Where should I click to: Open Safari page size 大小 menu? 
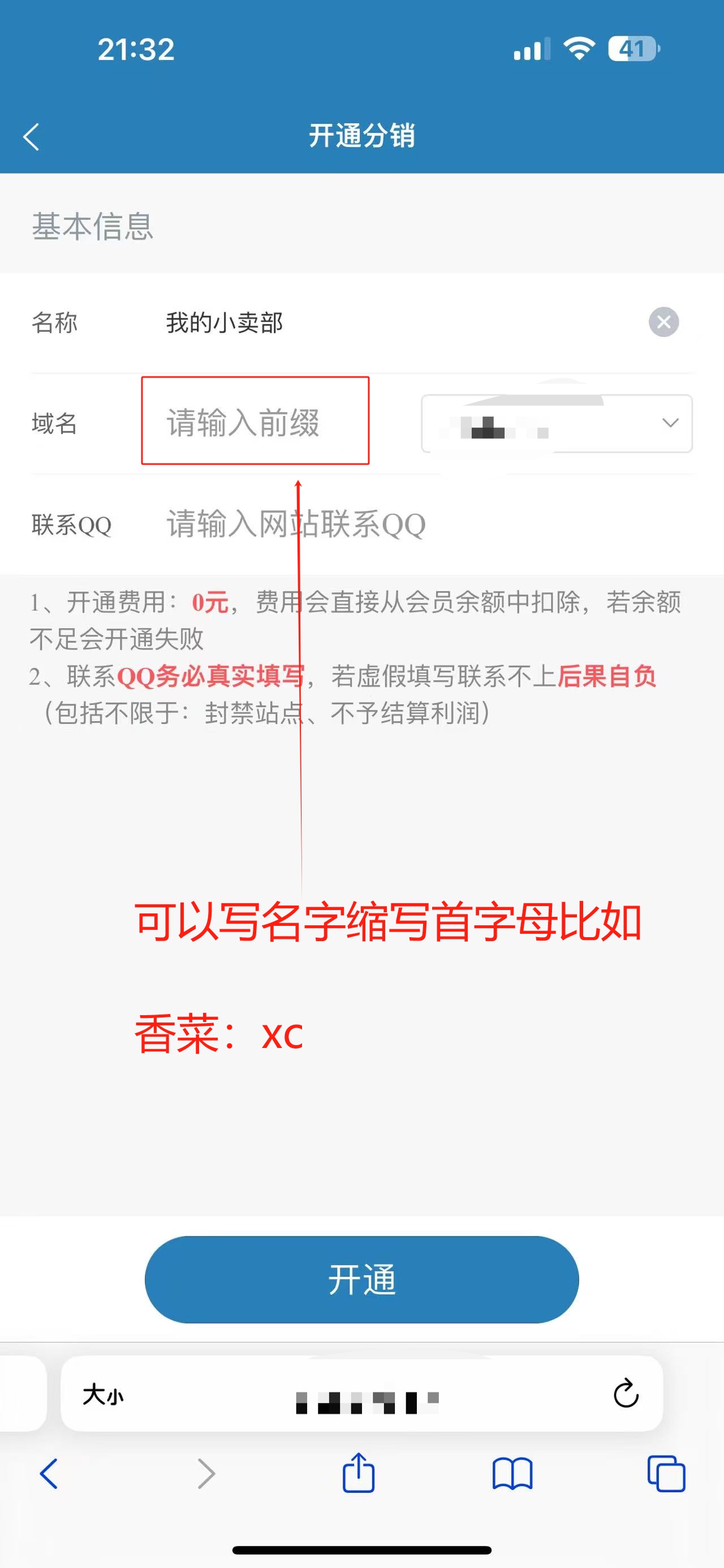pos(103,1394)
